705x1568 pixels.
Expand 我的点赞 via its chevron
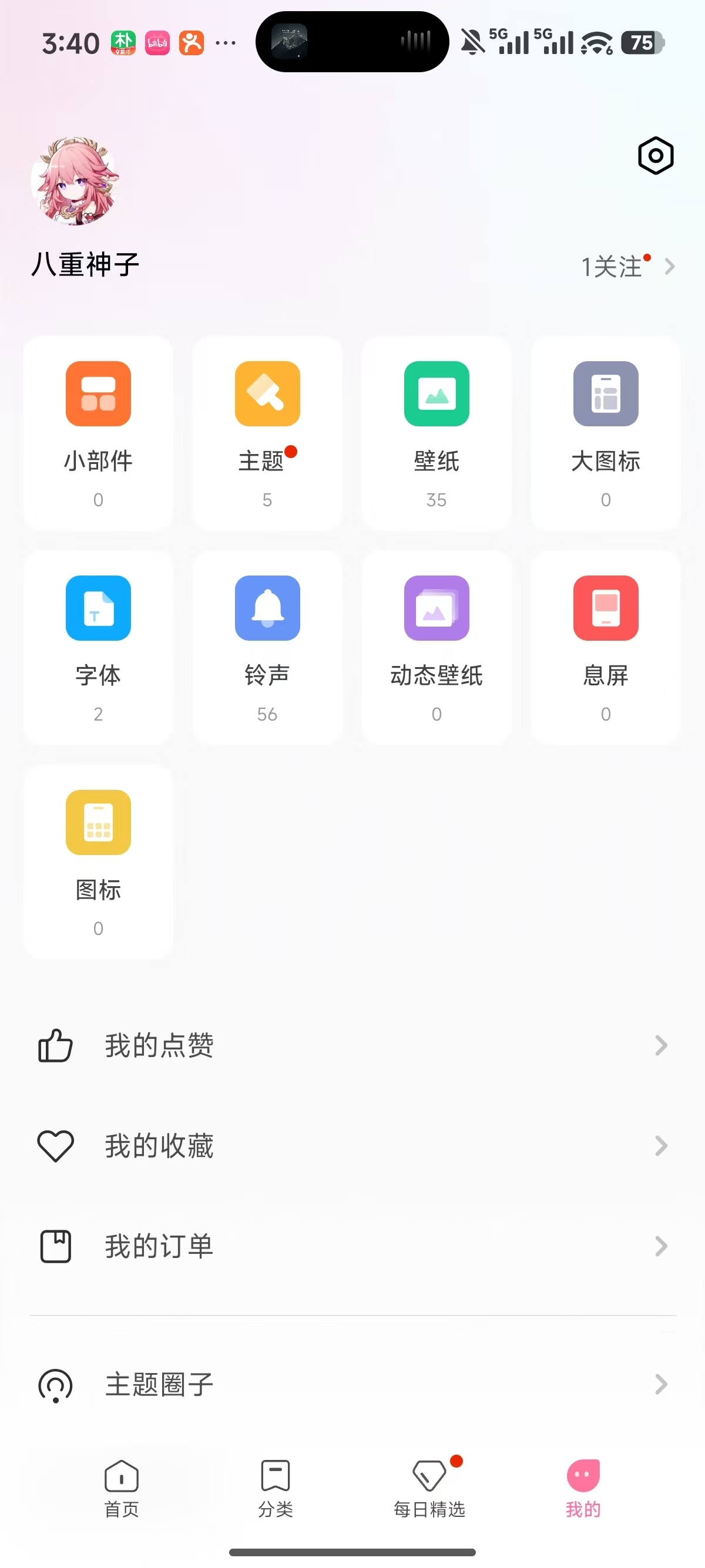(661, 1045)
